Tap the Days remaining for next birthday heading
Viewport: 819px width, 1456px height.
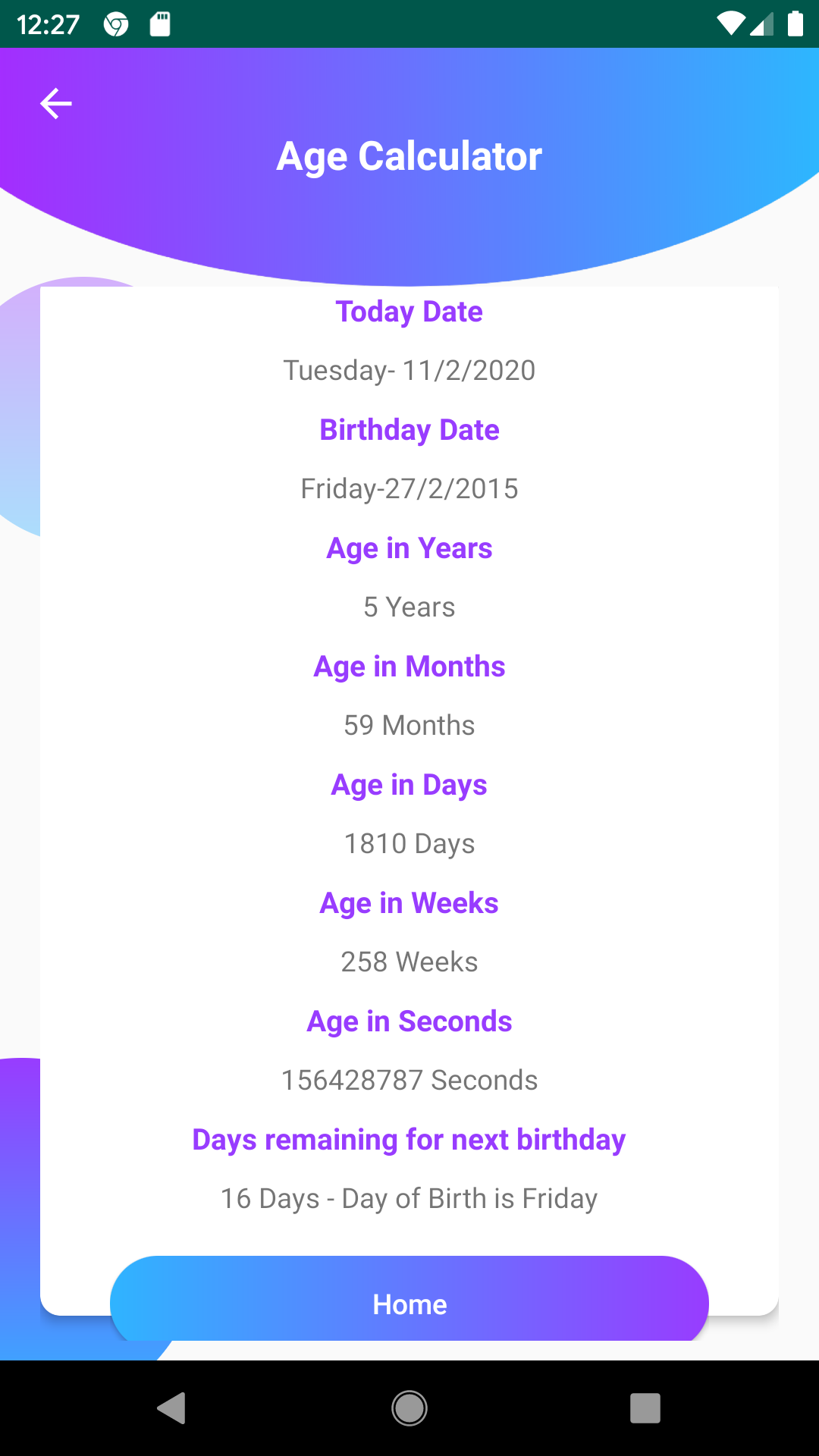409,1139
